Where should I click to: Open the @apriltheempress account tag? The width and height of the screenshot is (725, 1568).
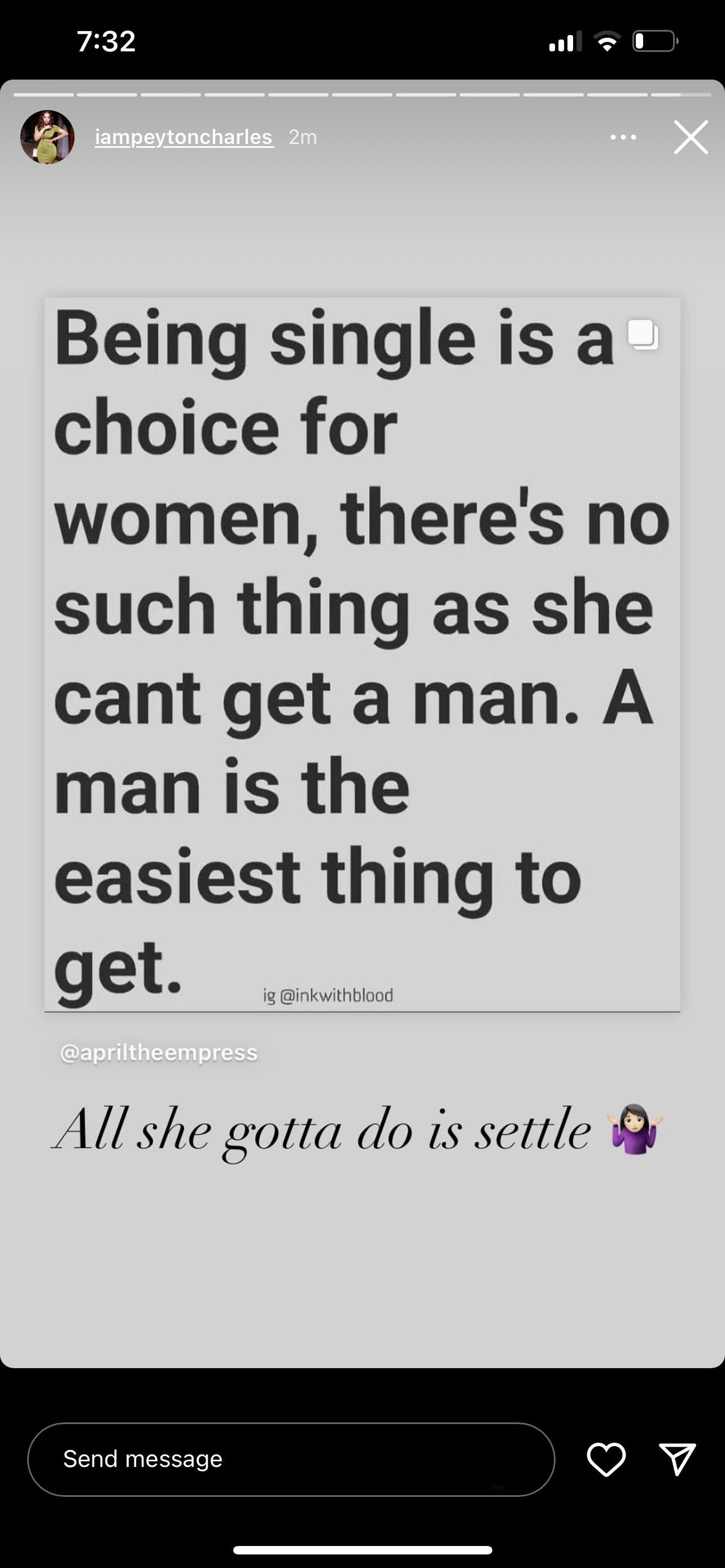159,1053
